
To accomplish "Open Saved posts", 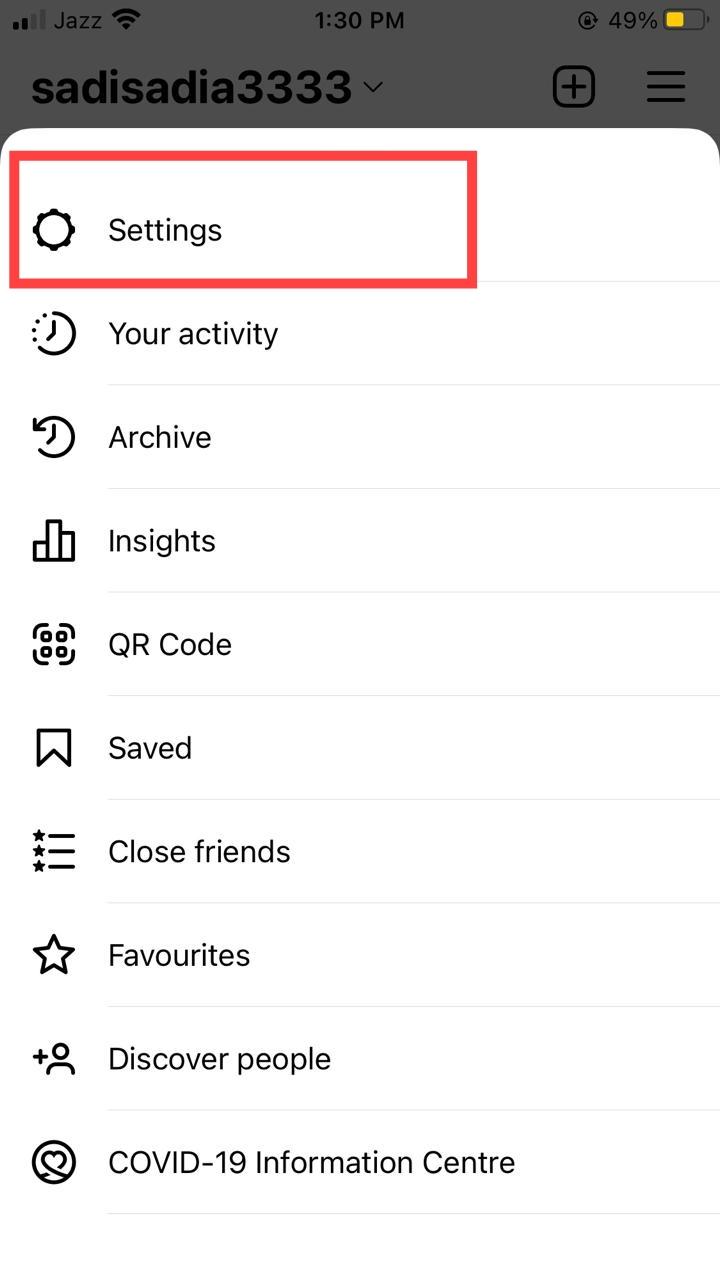I will coord(150,748).
